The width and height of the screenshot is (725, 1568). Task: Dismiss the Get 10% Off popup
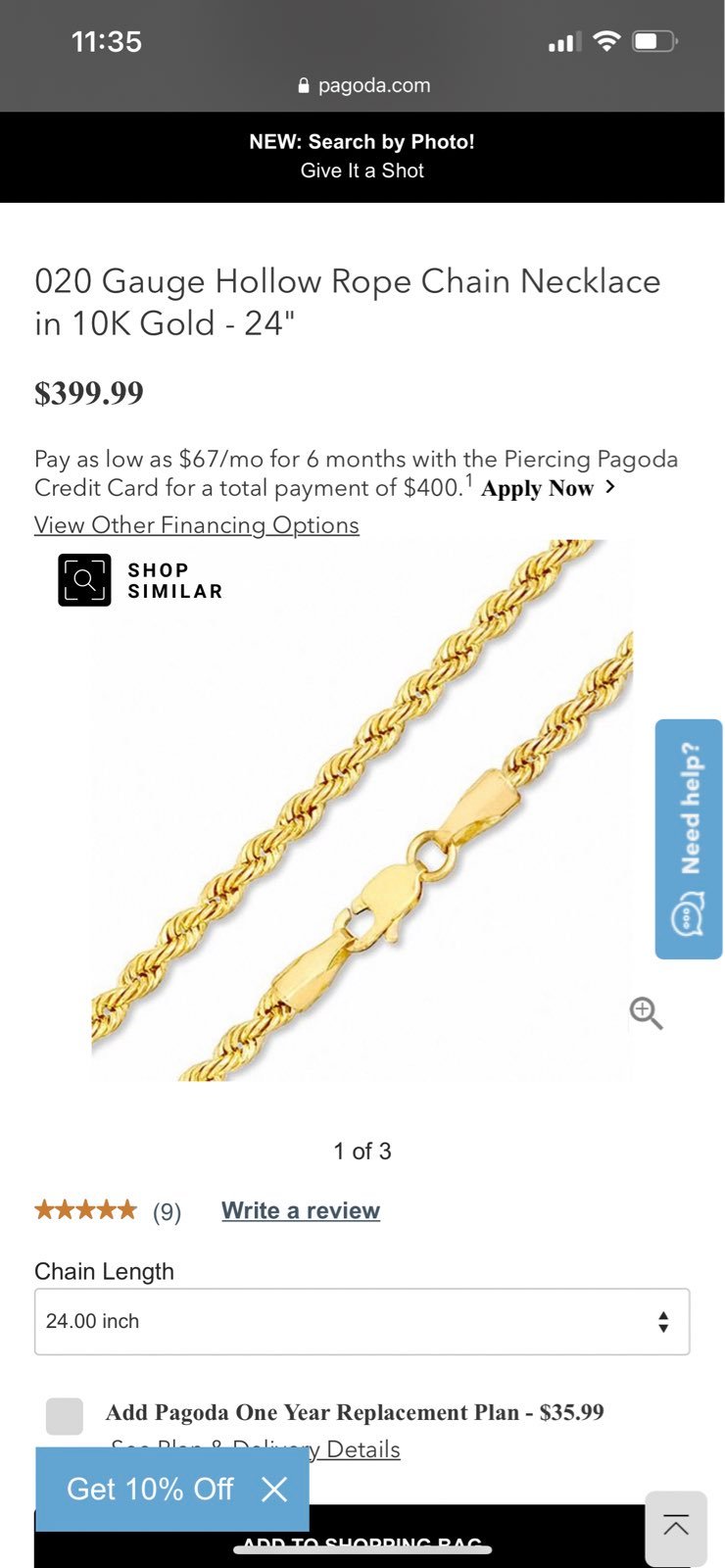[x=274, y=1490]
